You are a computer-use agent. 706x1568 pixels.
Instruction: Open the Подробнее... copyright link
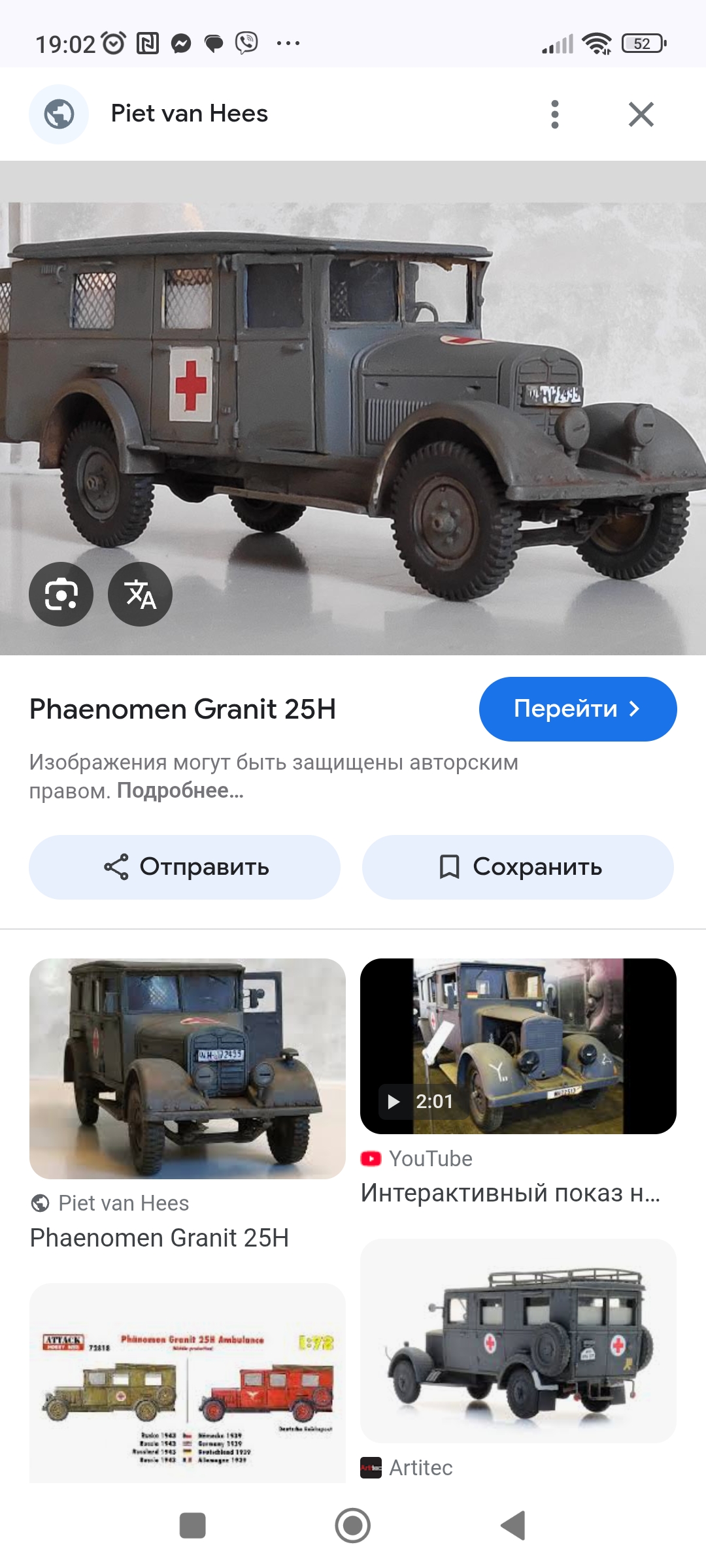click(x=180, y=791)
